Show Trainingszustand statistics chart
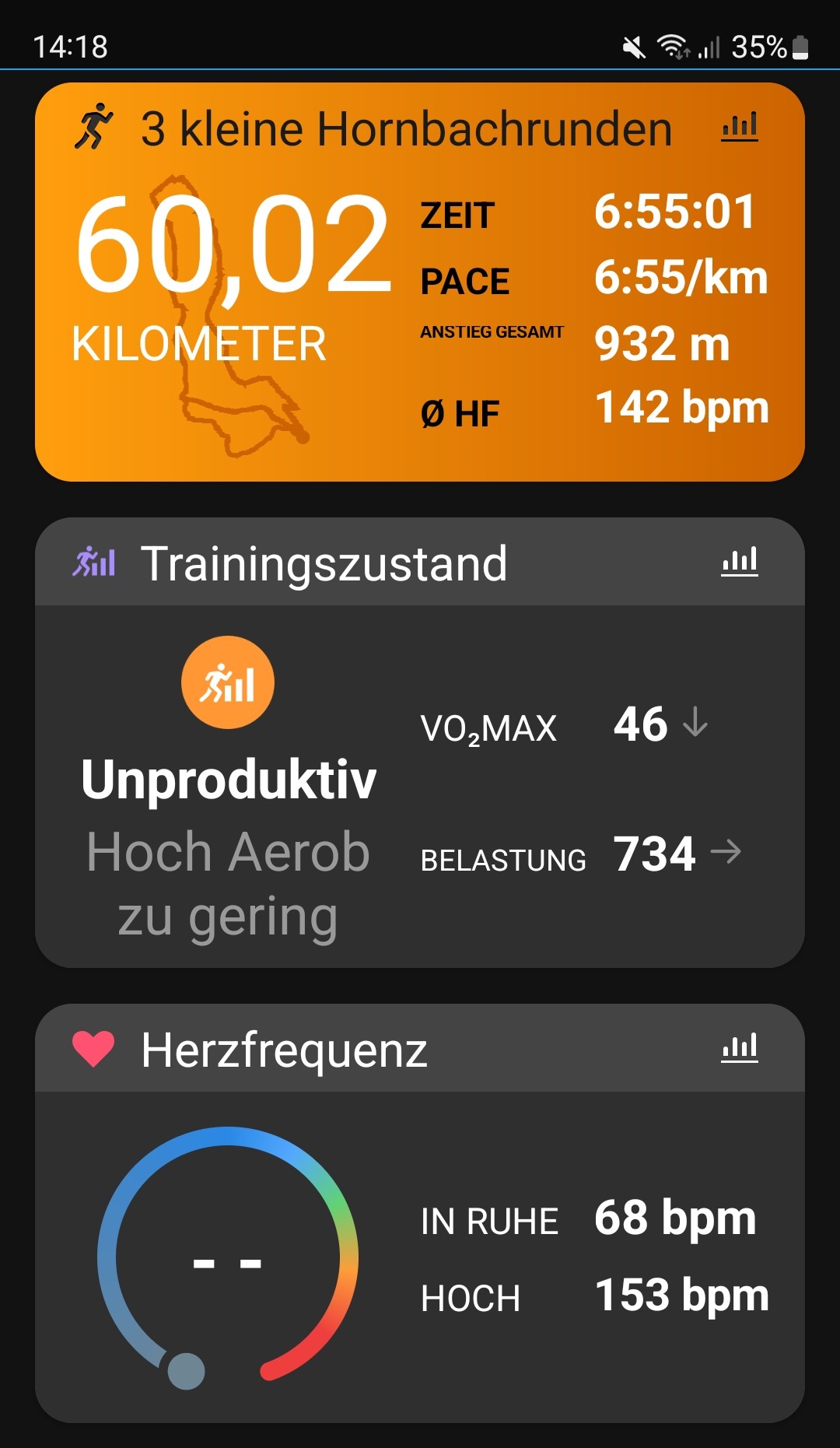Screen dimensions: 840x1448 click(x=739, y=562)
